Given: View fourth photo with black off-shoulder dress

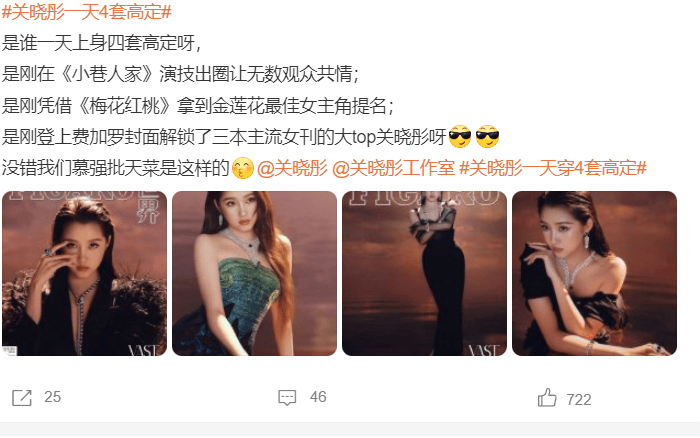Looking at the screenshot, I should coord(594,273).
